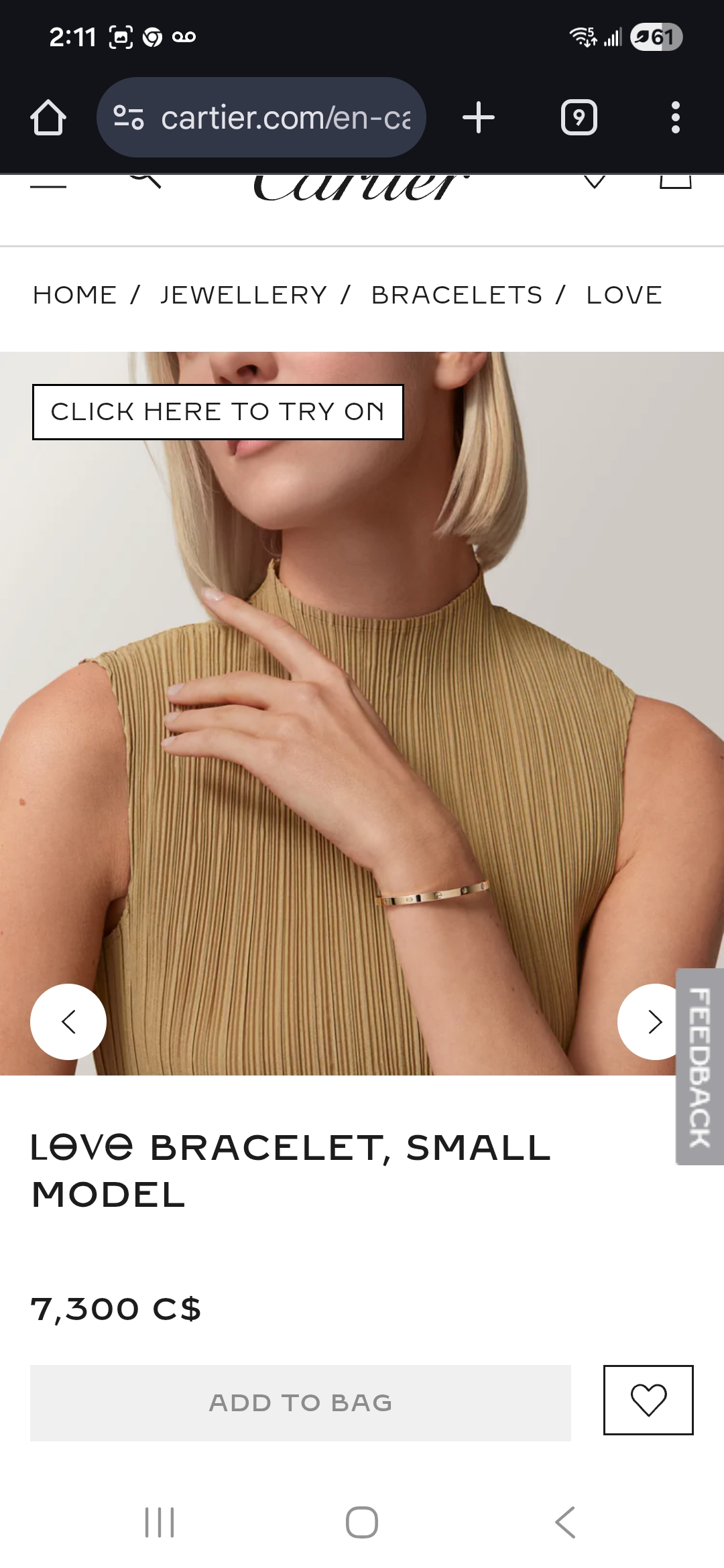This screenshot has height=1568, width=724.
Task: Tap Click Here To Try On
Action: (218, 411)
